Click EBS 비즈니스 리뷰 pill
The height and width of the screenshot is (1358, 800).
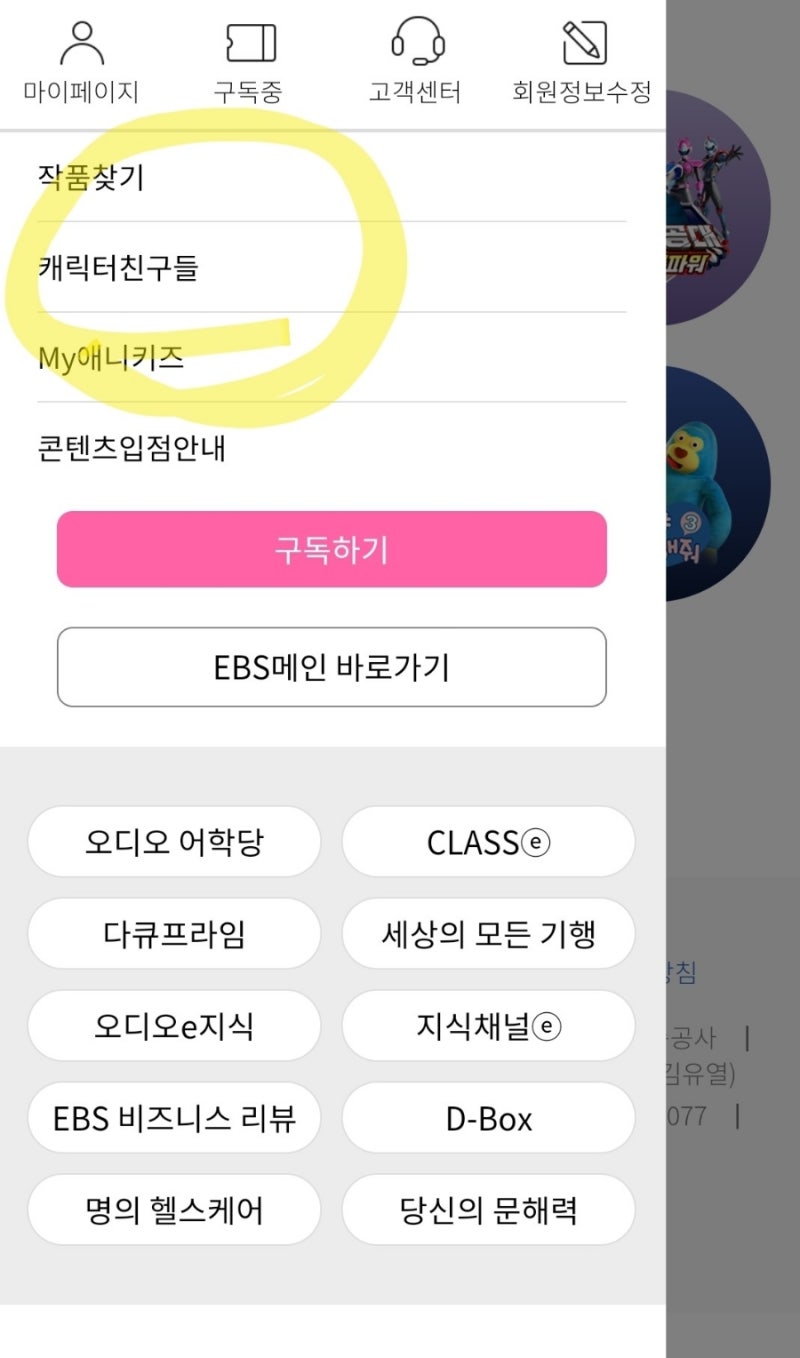[x=174, y=1118]
